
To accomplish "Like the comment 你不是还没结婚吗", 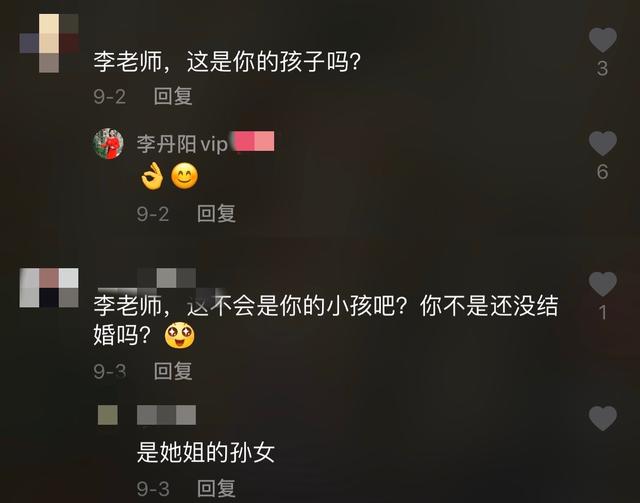I will [602, 284].
